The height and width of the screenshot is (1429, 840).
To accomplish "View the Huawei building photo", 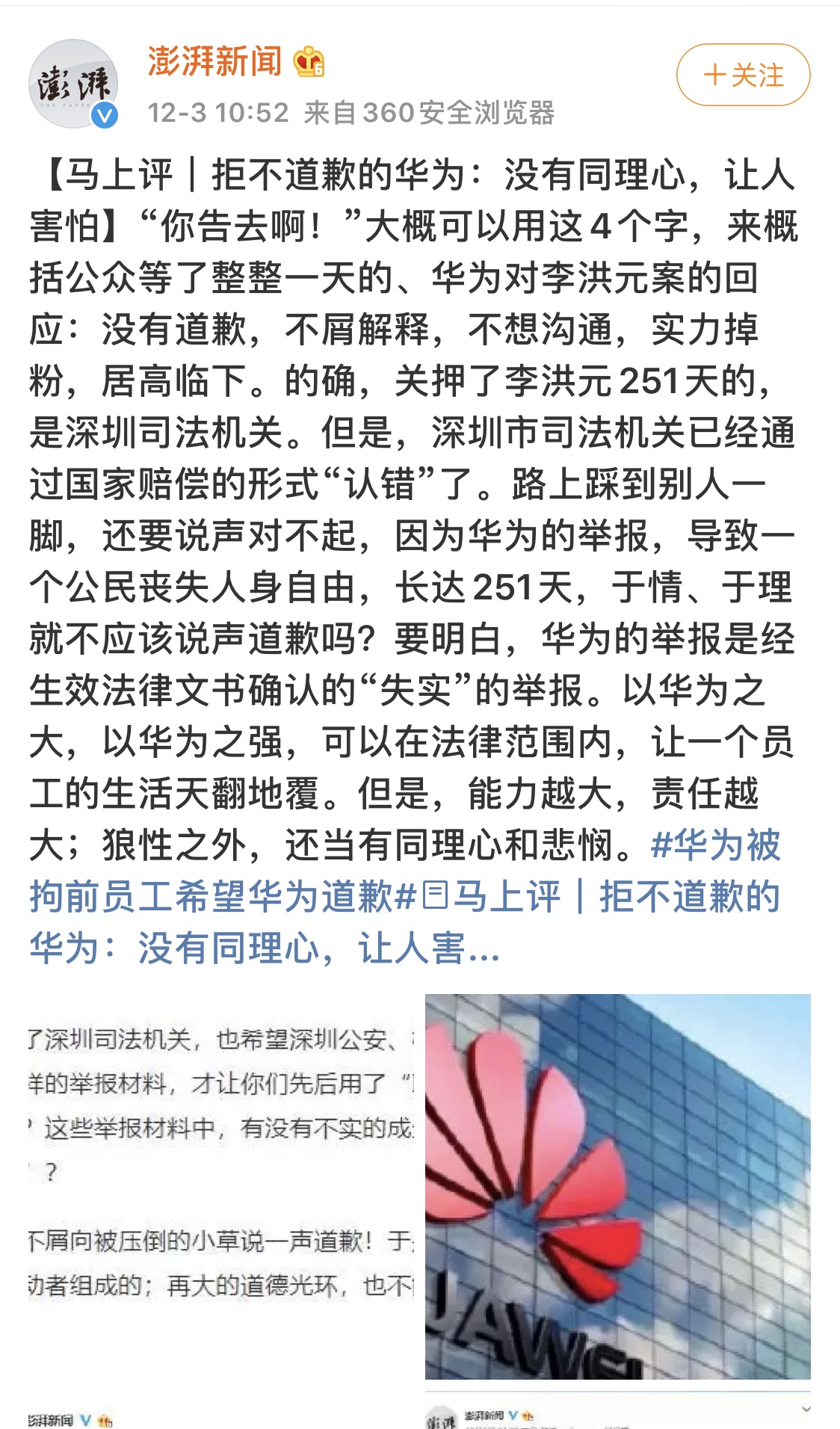I will pyautogui.click(x=617, y=1186).
